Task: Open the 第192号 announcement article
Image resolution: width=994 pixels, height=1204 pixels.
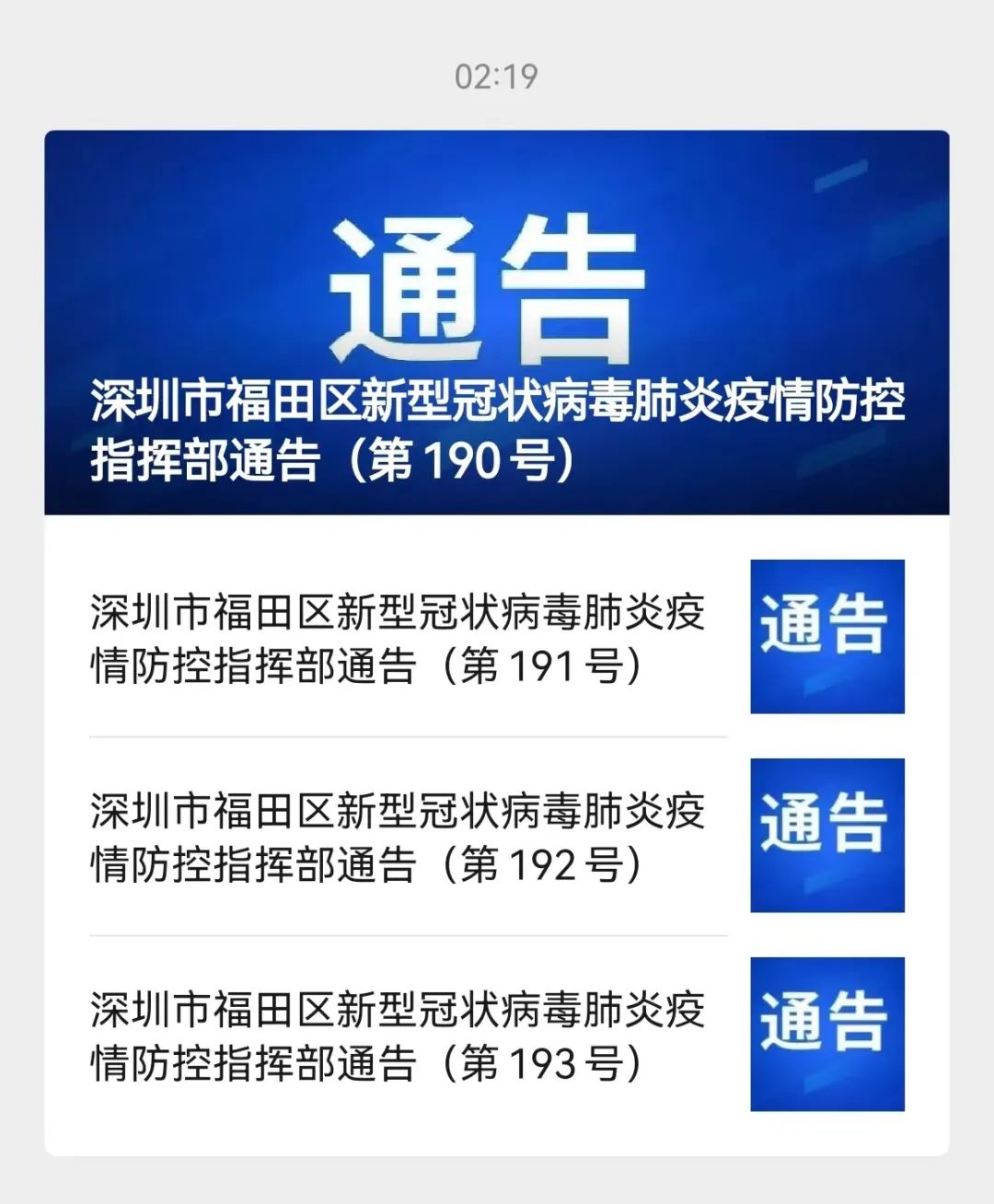Action: point(398,837)
